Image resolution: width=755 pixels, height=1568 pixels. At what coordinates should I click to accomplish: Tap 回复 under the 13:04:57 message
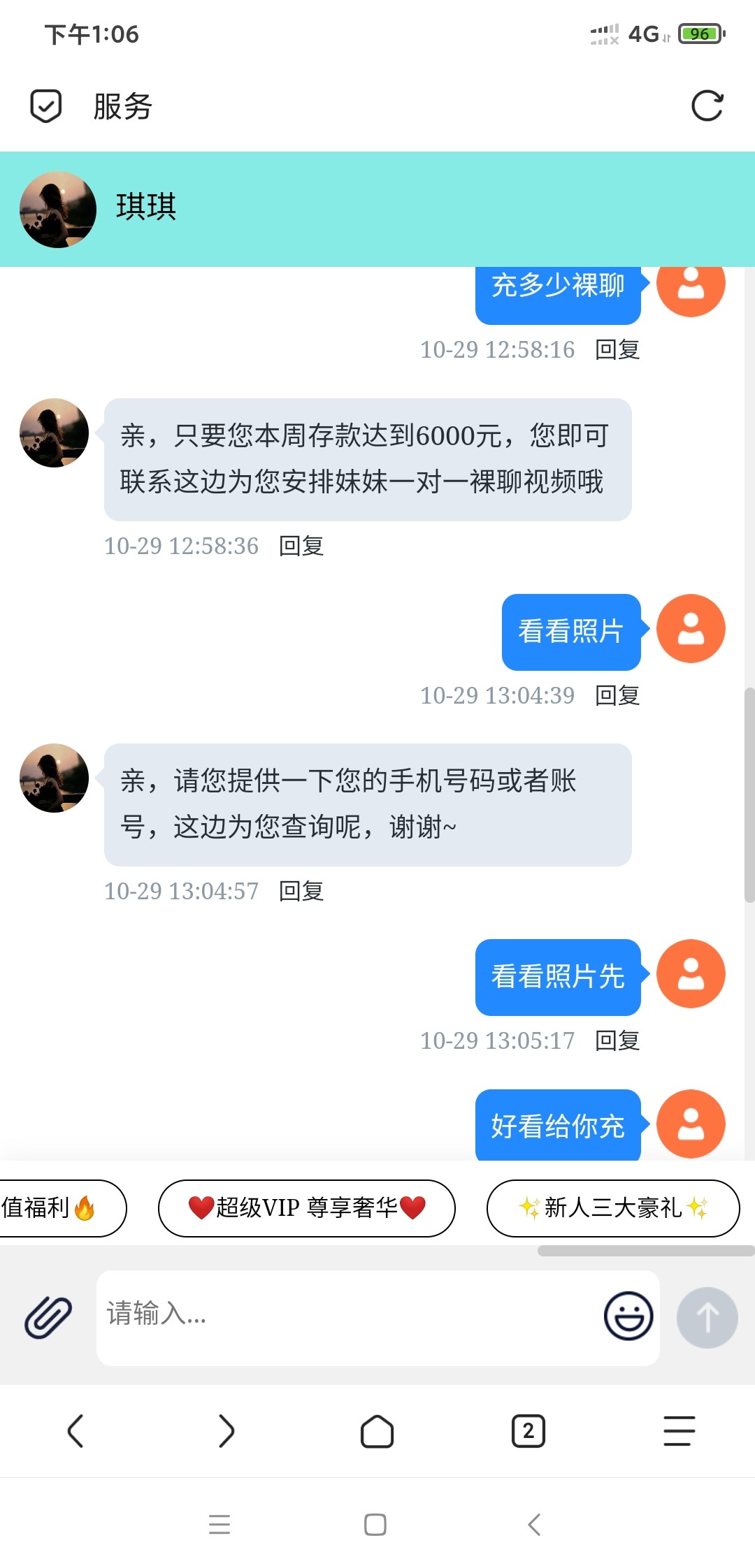(301, 891)
